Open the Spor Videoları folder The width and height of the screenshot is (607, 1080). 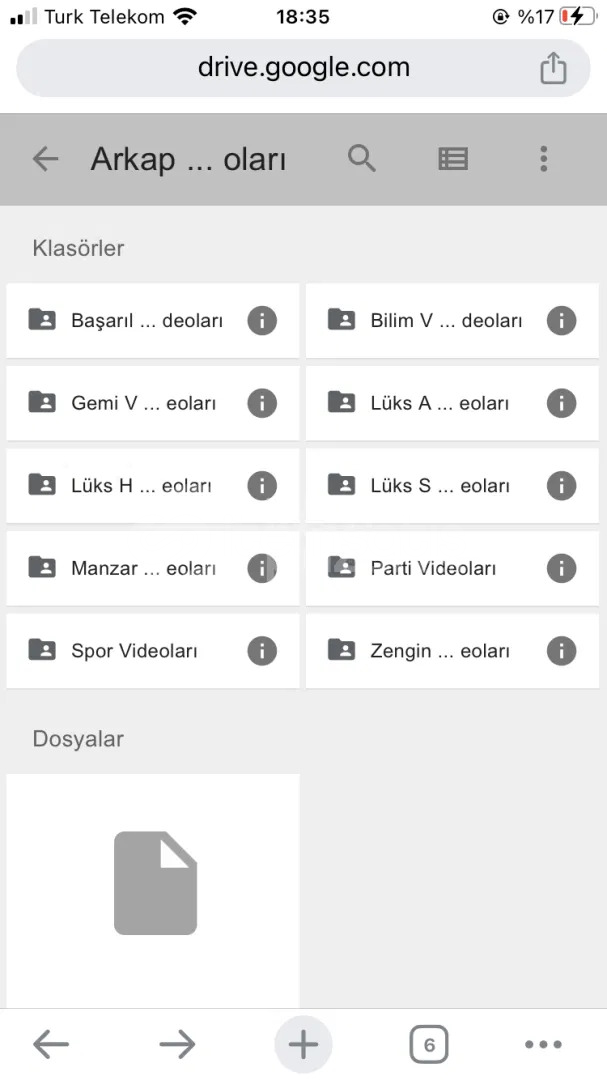[x=153, y=651]
